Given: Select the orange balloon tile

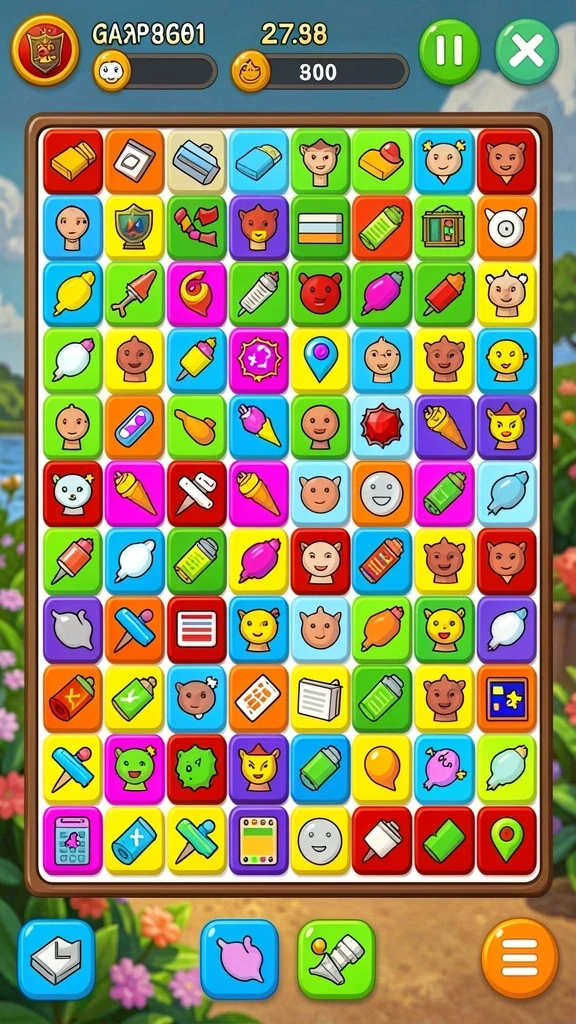Looking at the screenshot, I should coord(382,768).
